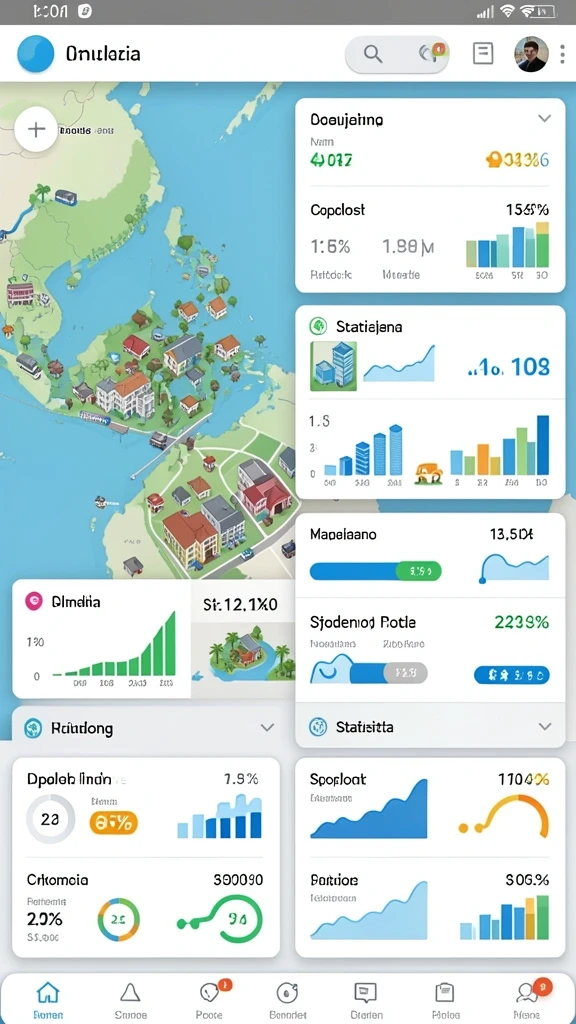The image size is (576, 1024).
Task: Open the speech-bubble tab with the orange badge
Action: (x=210, y=999)
